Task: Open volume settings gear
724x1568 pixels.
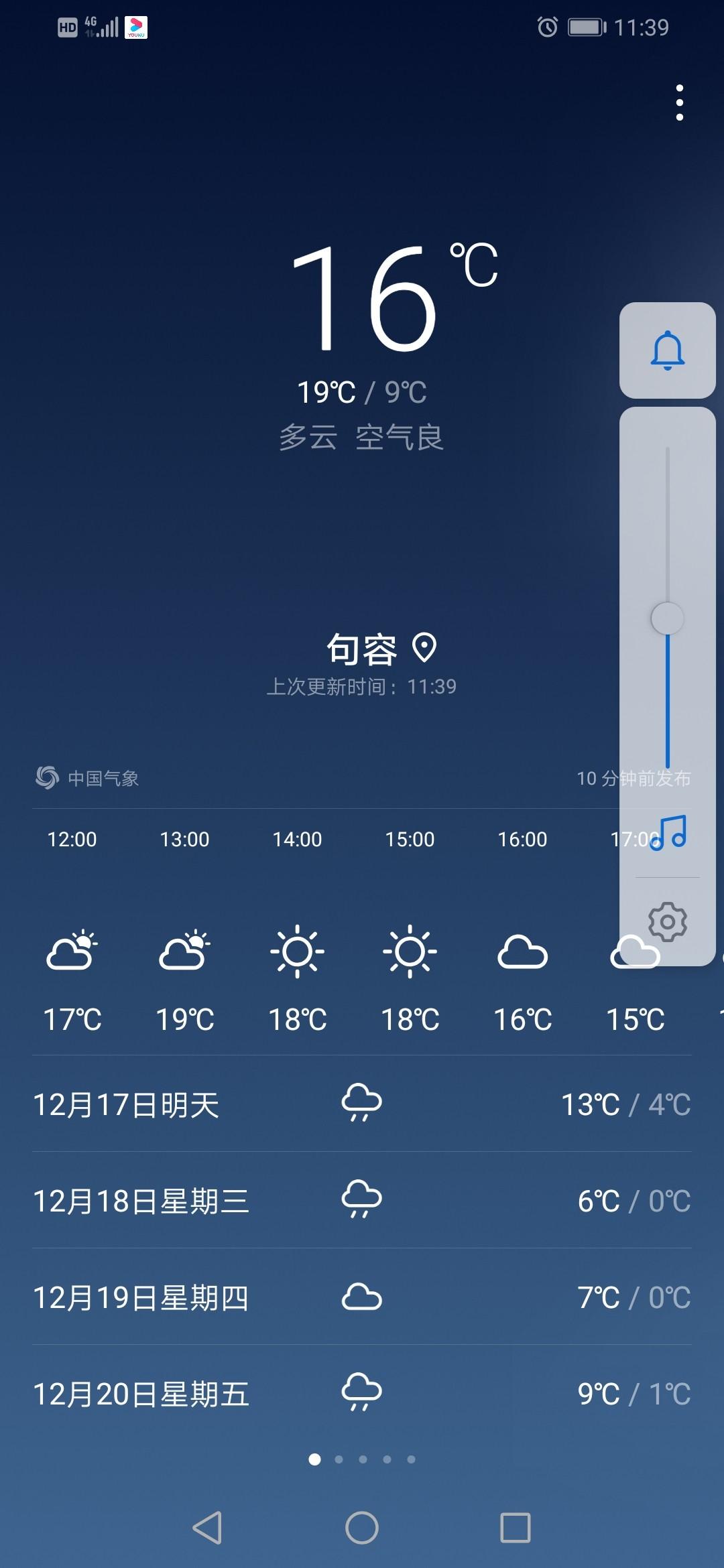Action: pos(668,922)
